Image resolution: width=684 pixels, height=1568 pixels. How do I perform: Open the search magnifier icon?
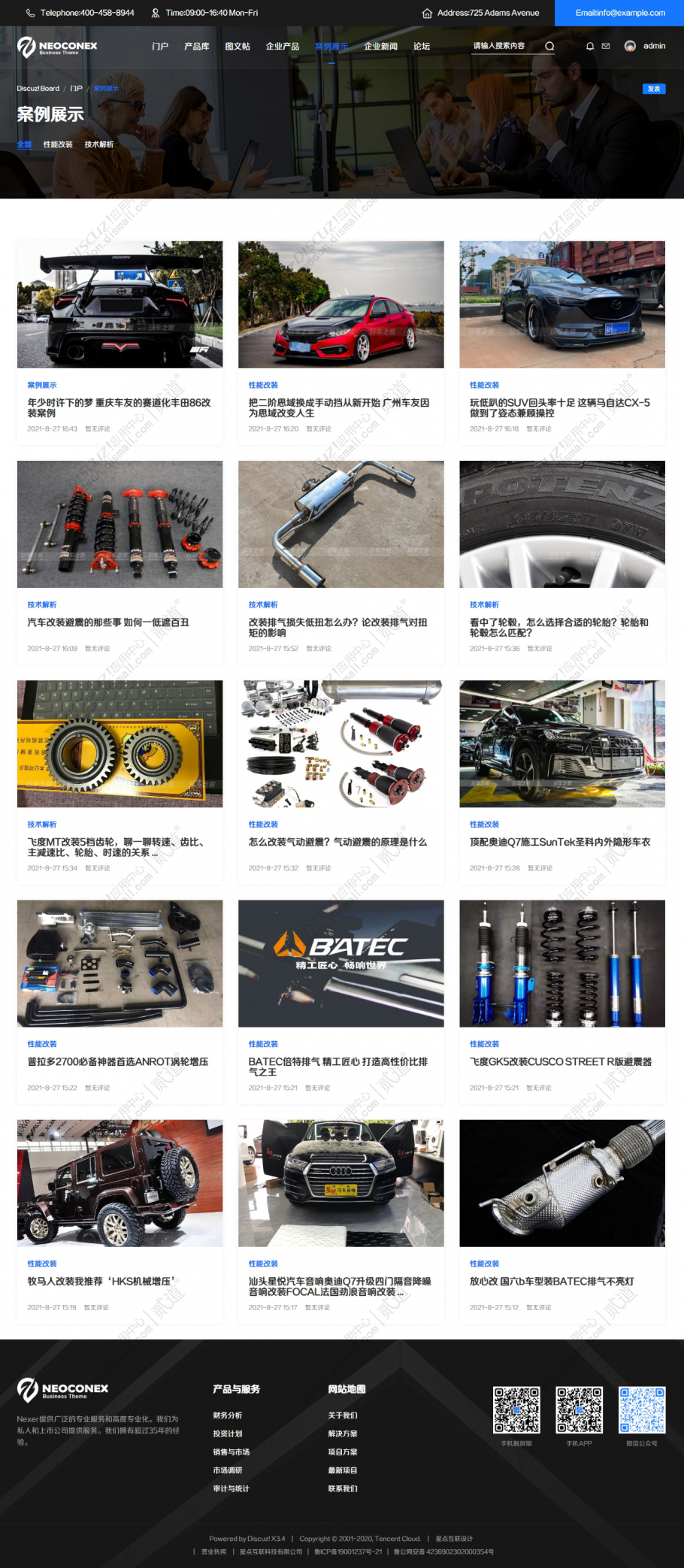pyautogui.click(x=549, y=47)
